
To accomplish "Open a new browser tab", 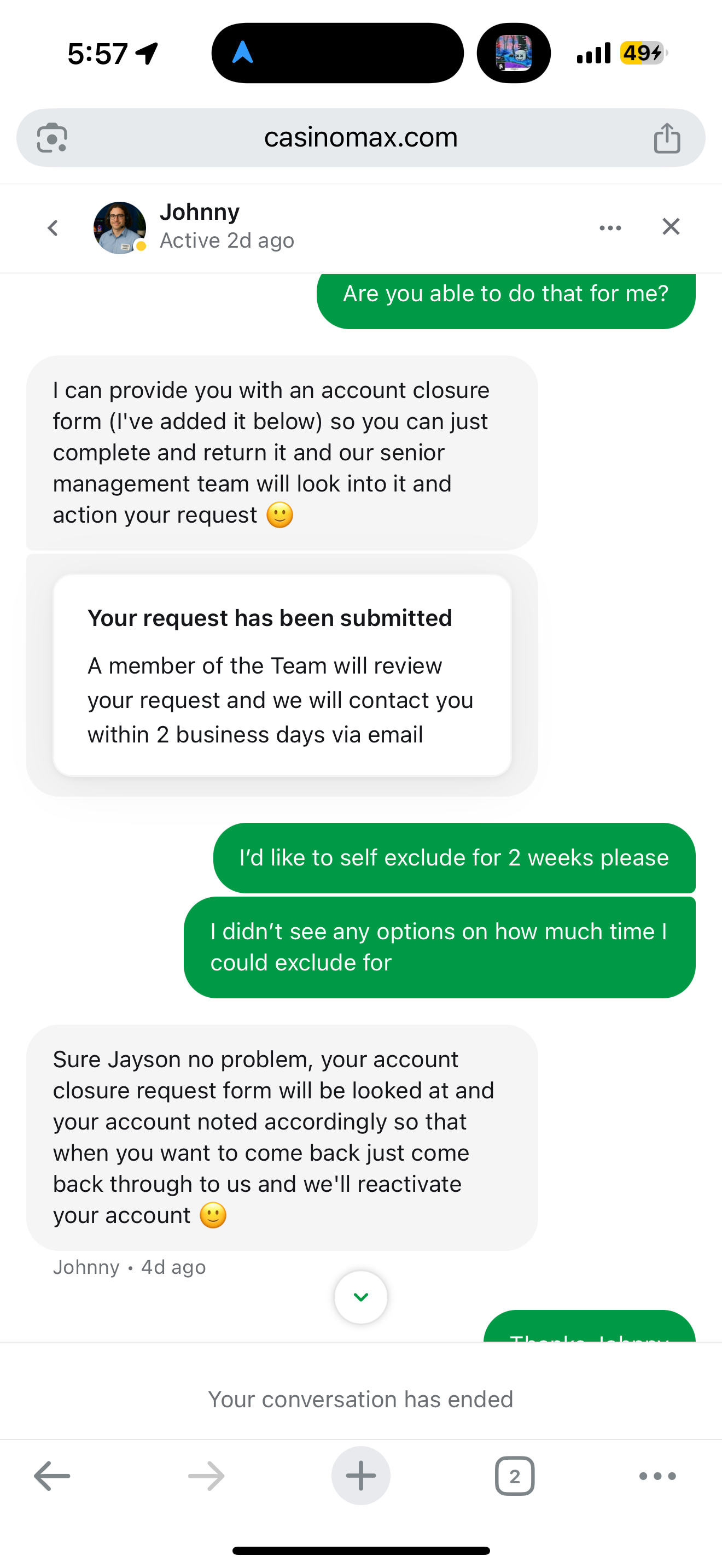I will tap(360, 1476).
